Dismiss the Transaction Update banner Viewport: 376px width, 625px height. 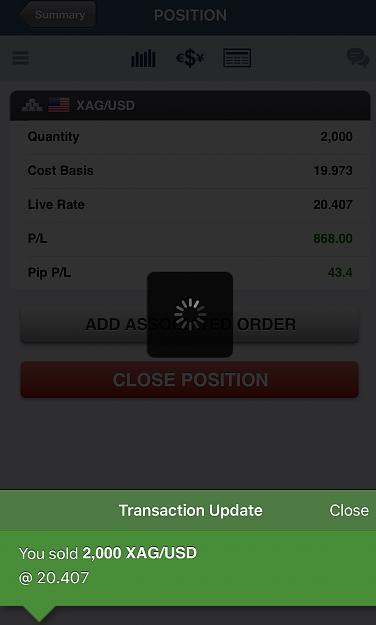coord(349,511)
